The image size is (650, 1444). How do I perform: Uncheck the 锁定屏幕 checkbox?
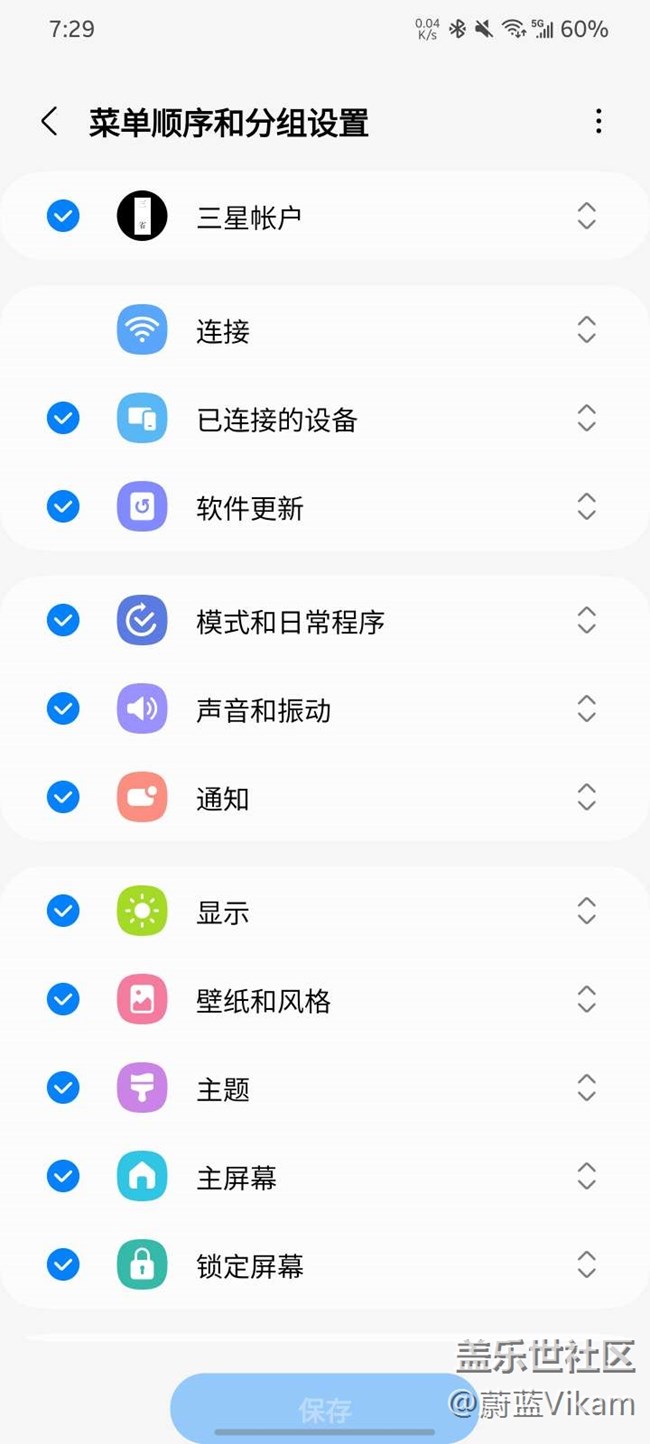(63, 1265)
